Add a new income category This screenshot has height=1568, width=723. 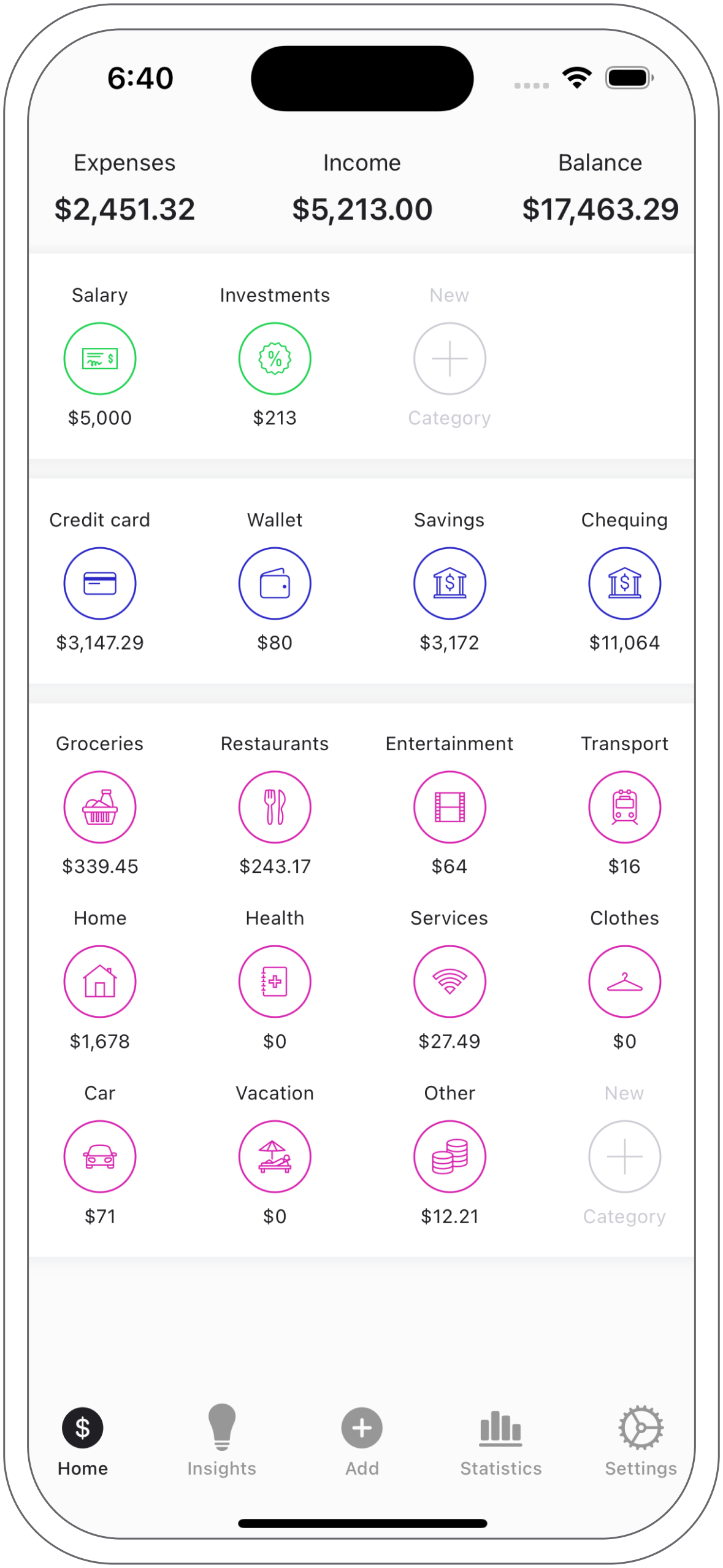point(449,358)
